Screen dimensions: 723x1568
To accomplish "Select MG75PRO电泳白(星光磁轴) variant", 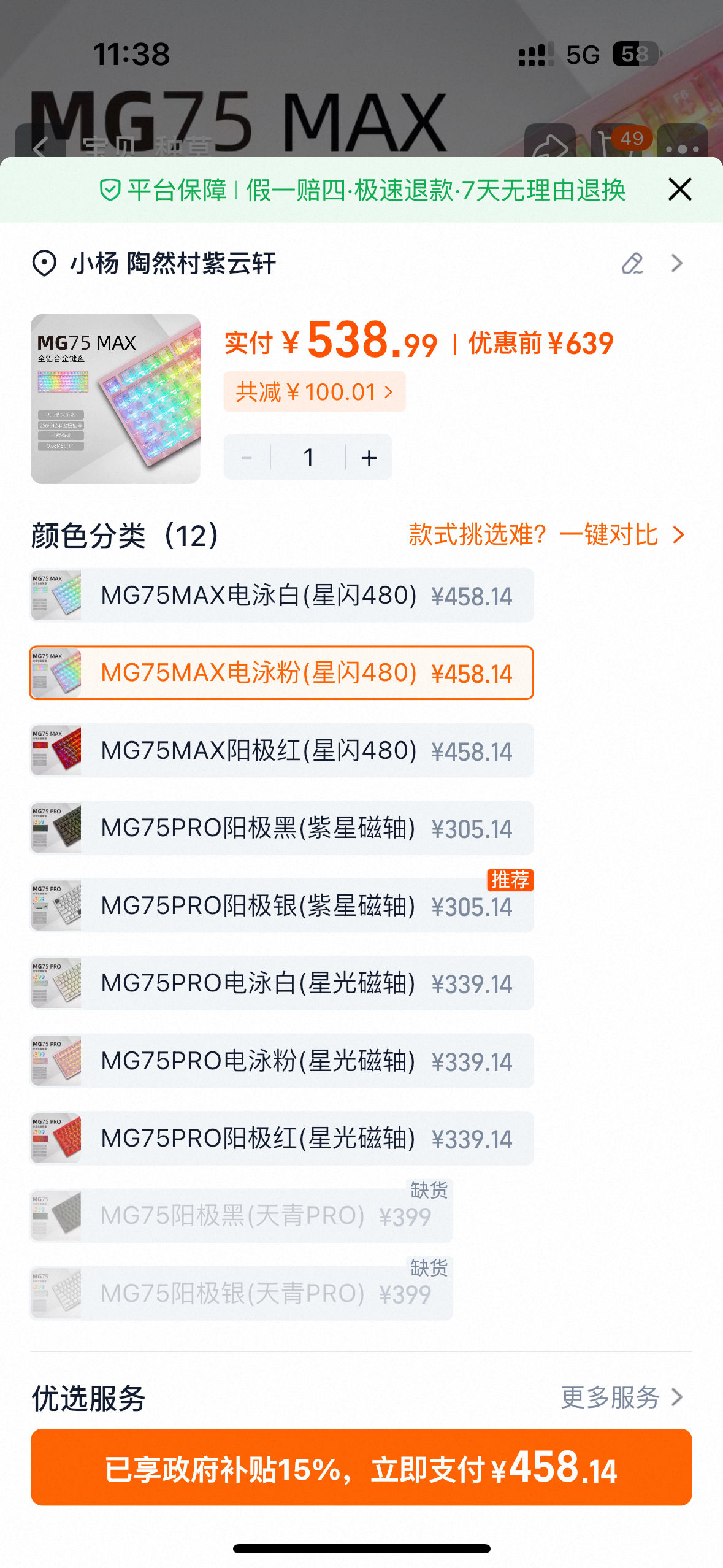I will (281, 983).
